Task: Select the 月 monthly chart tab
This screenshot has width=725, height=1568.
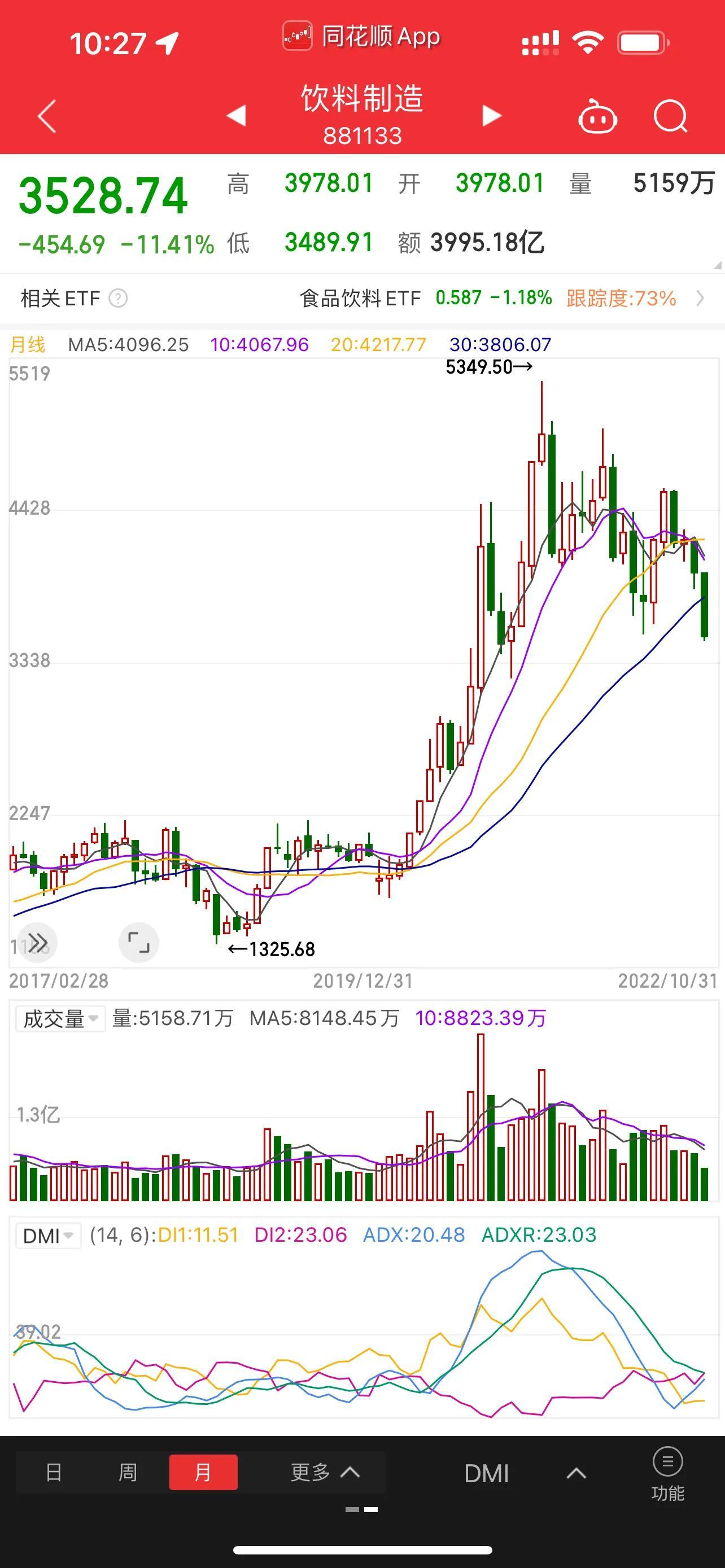Action: point(203,1473)
